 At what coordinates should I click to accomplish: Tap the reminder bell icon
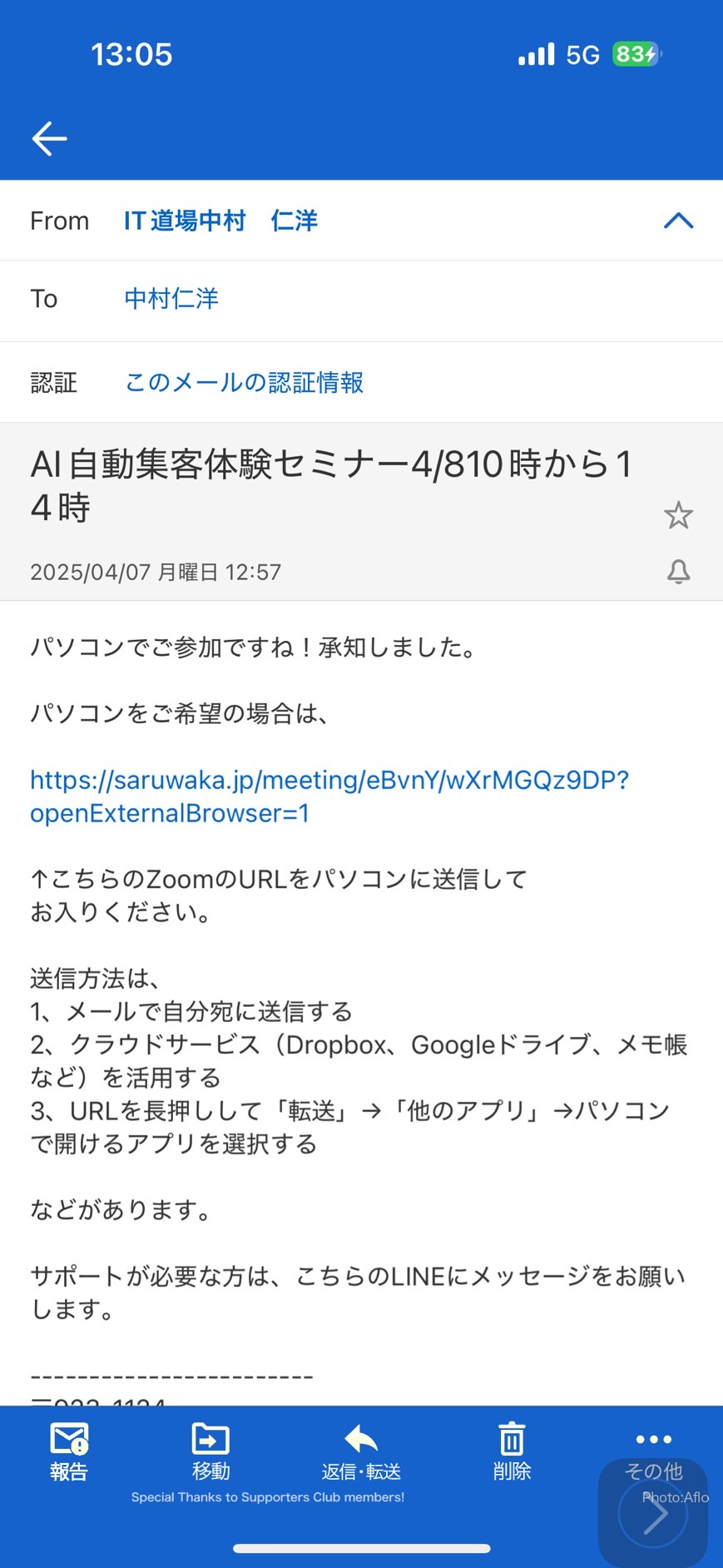click(x=678, y=572)
